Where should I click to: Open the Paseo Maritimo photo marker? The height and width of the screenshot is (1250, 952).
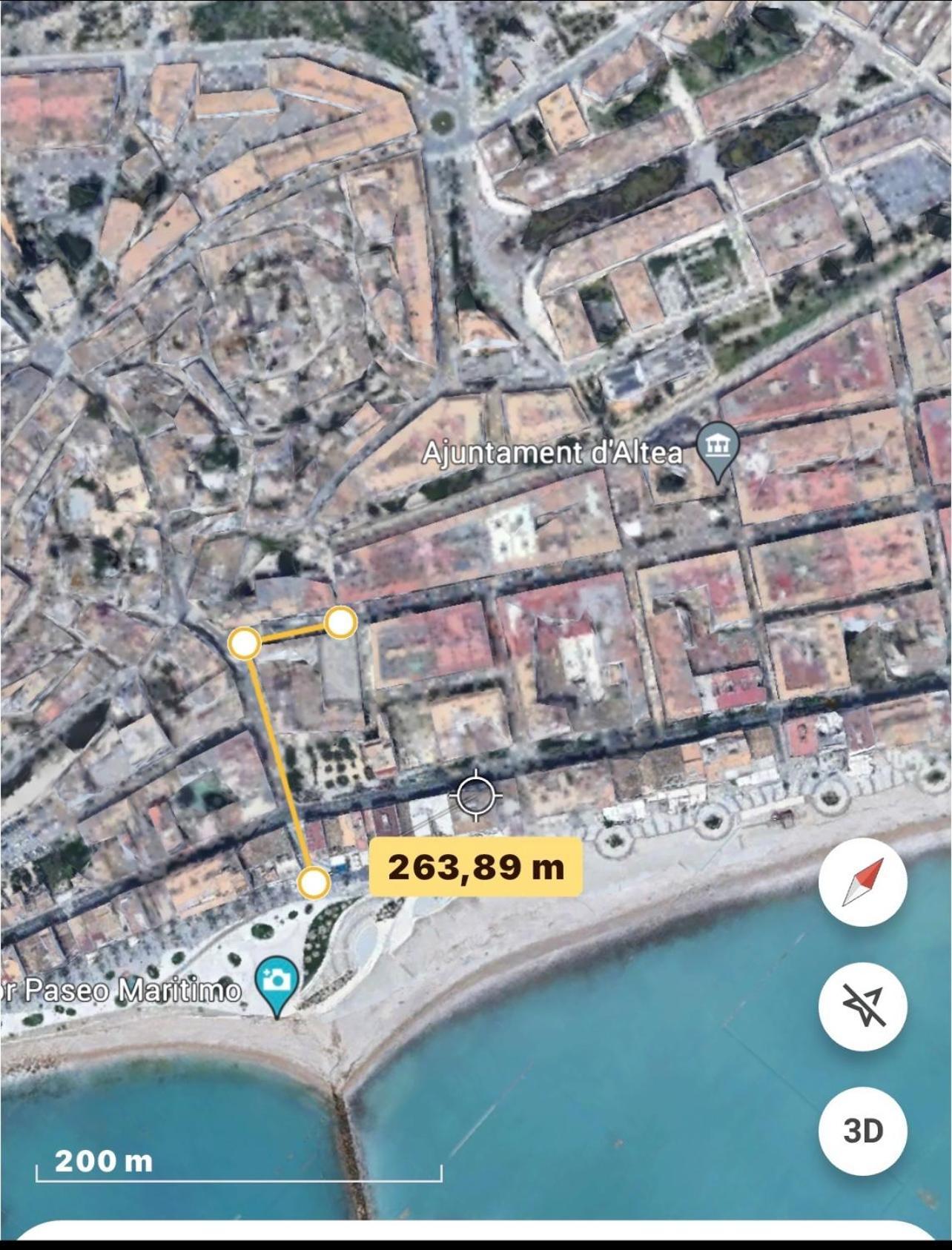coord(277,982)
